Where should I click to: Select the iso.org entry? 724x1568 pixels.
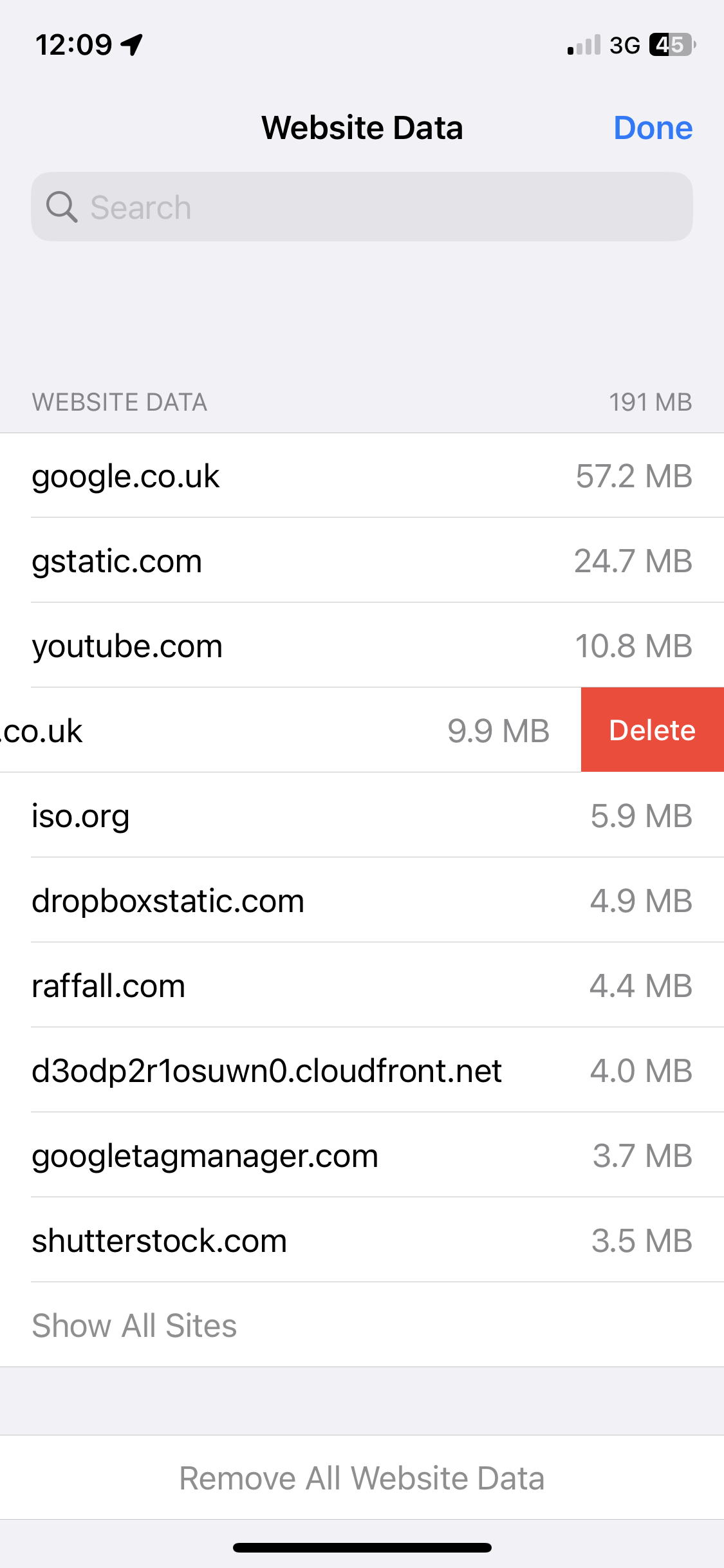(362, 816)
